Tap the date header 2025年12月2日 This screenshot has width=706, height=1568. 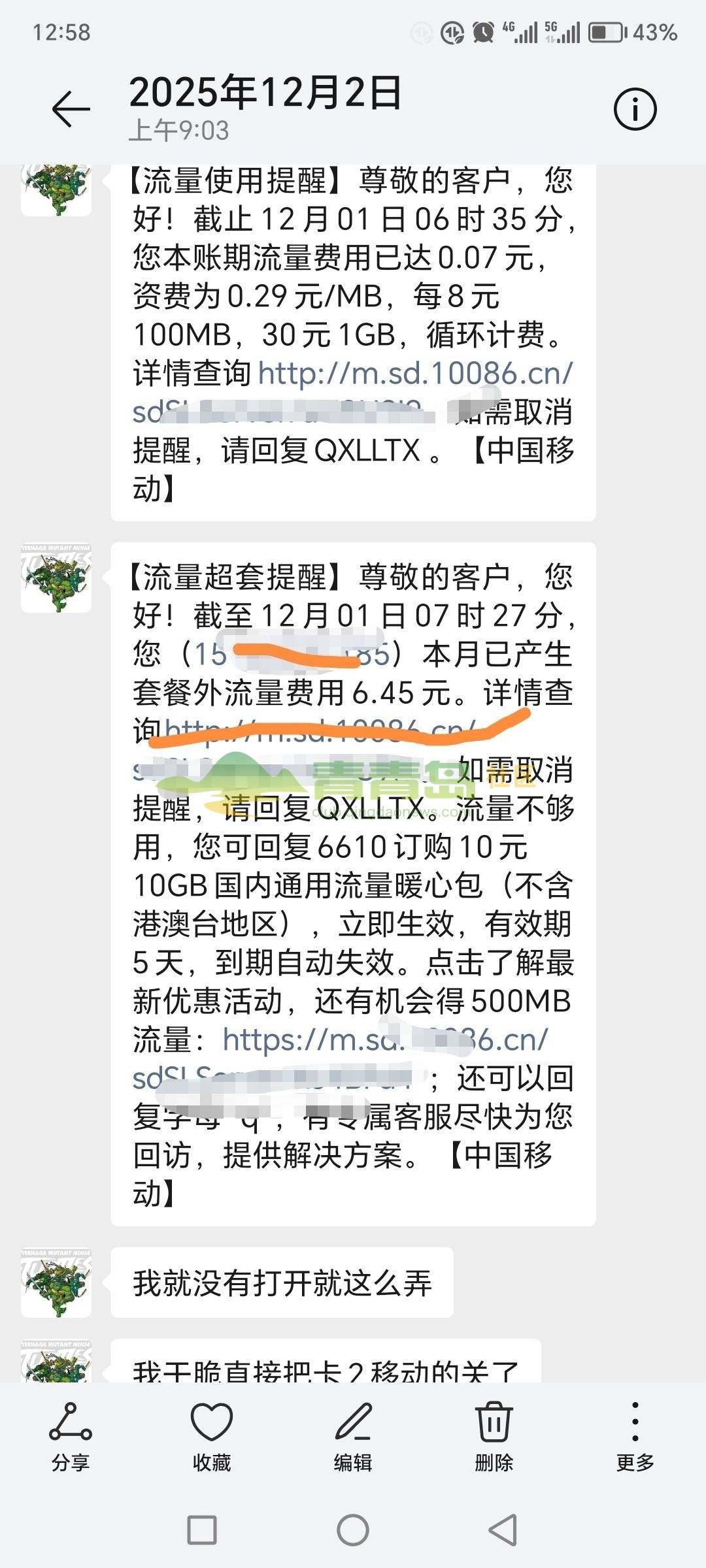click(x=266, y=95)
